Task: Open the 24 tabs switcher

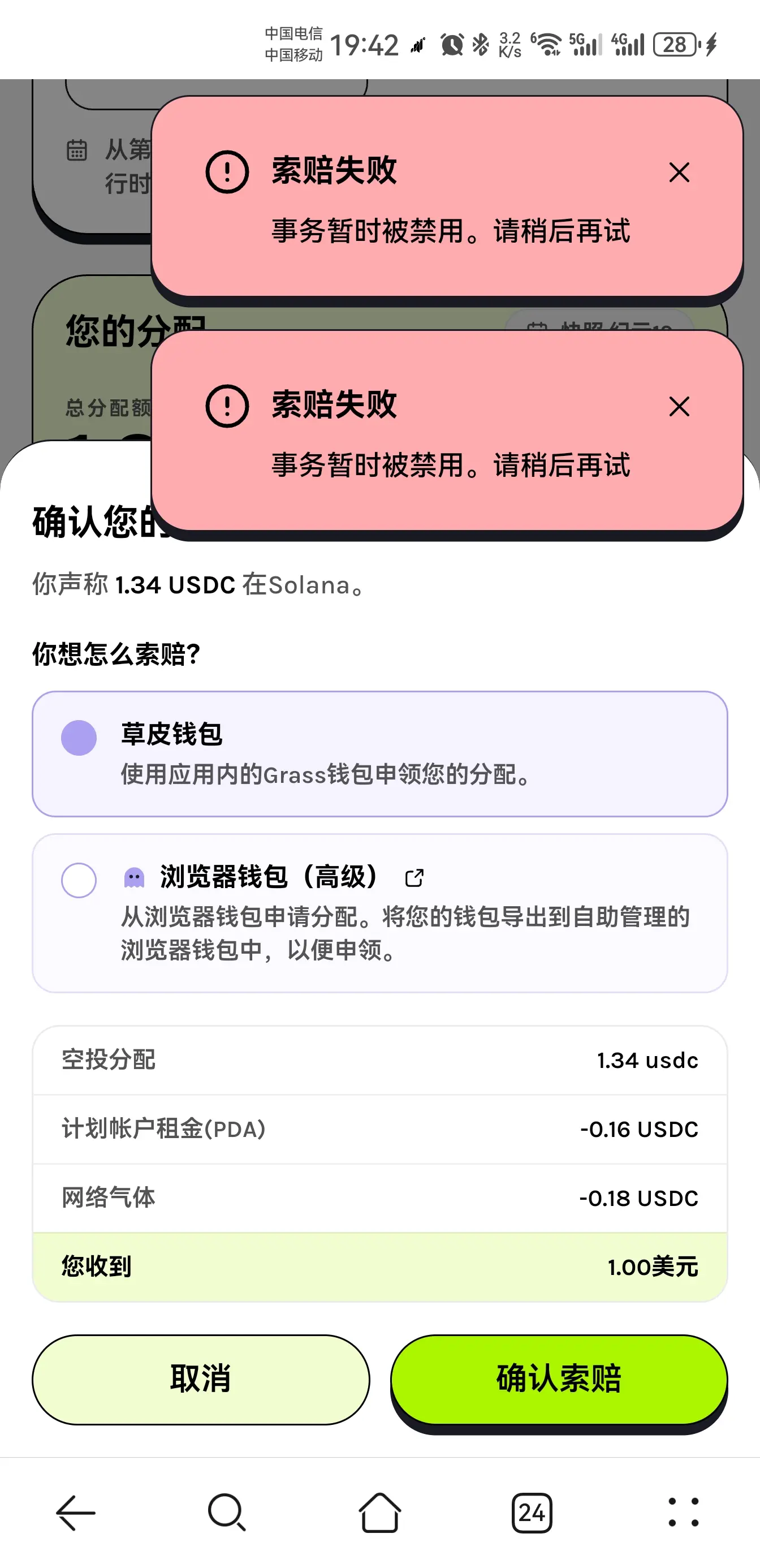Action: 532,1513
